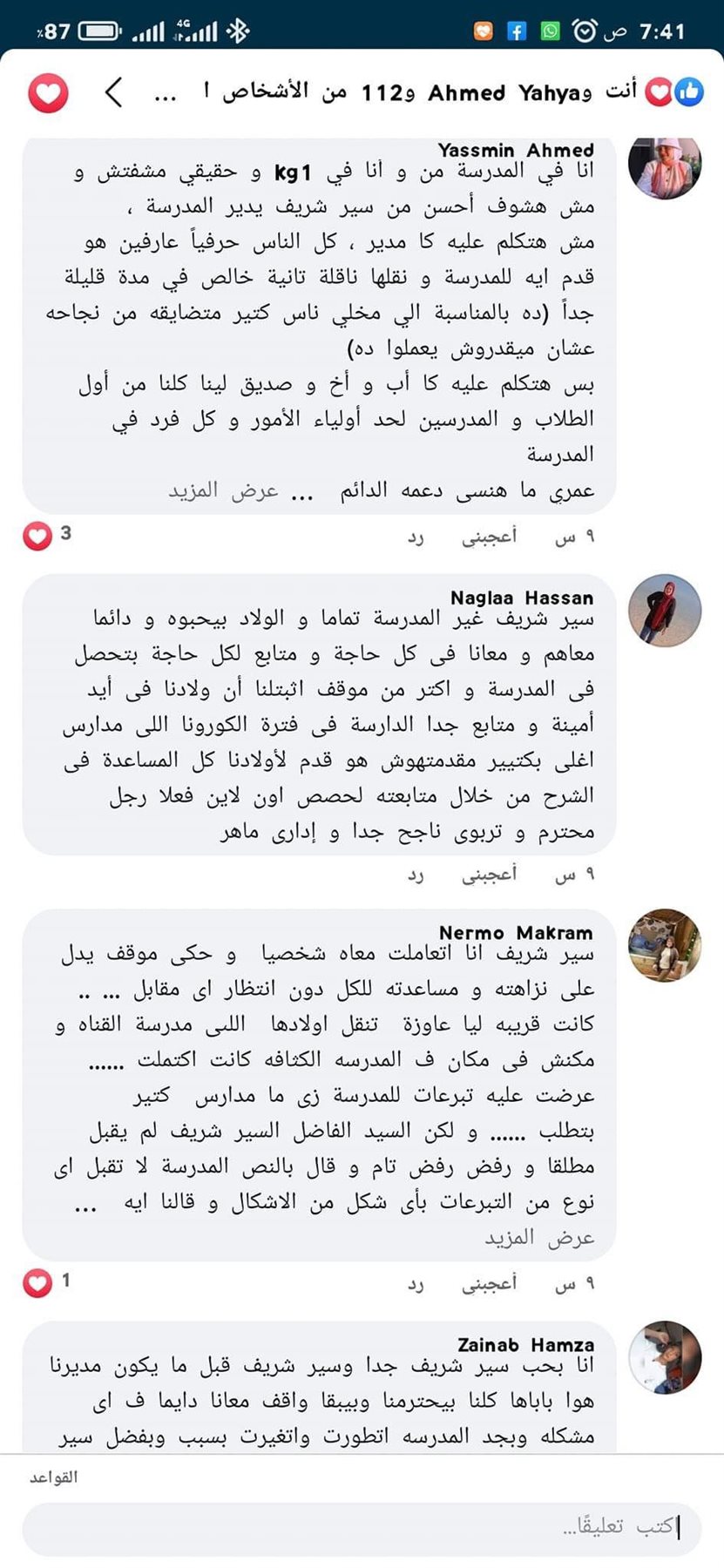Like Nermo Makram's comment

(489, 1283)
